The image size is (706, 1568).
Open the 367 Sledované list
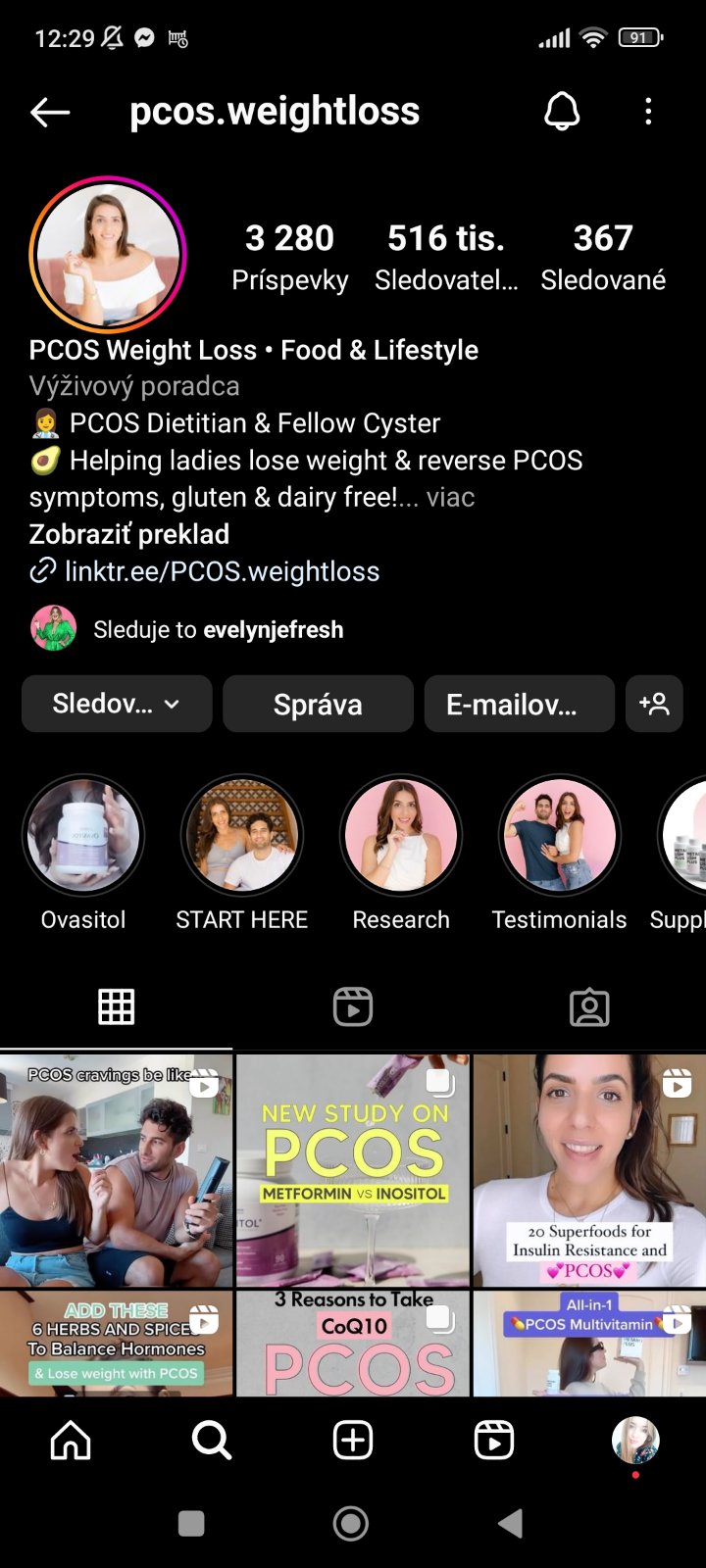click(x=603, y=257)
